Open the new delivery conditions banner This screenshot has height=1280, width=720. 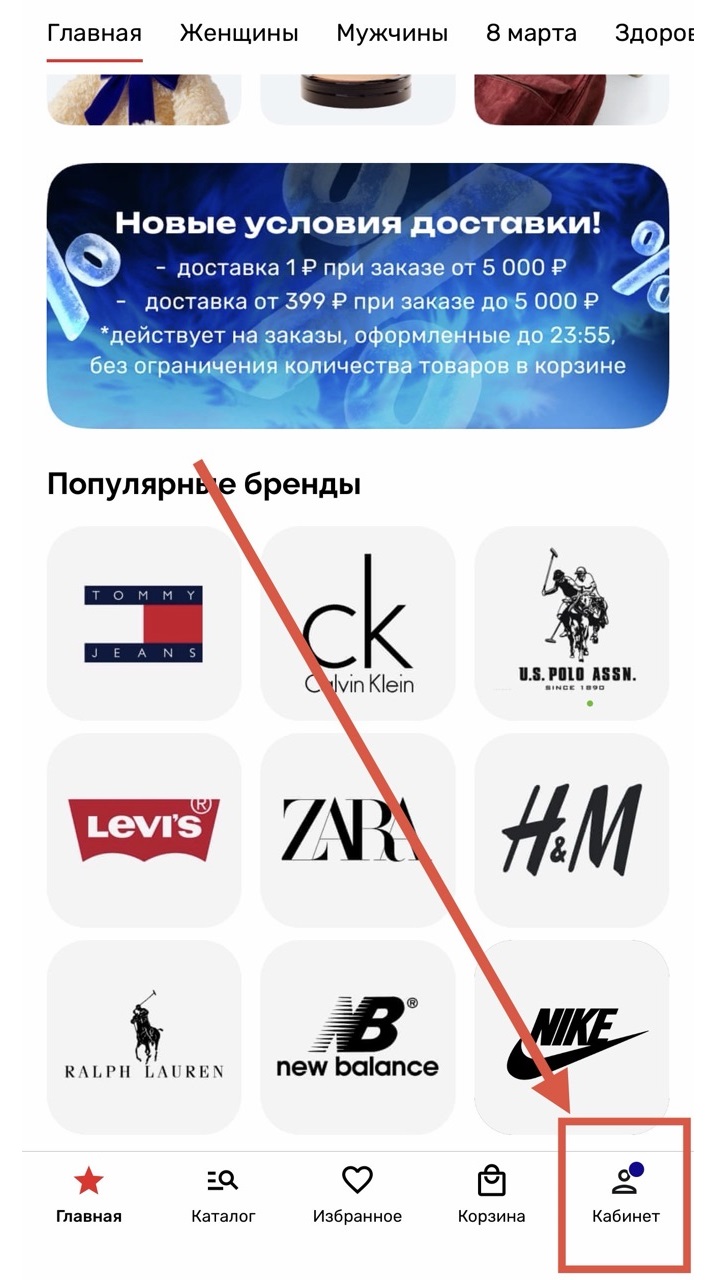(x=358, y=296)
